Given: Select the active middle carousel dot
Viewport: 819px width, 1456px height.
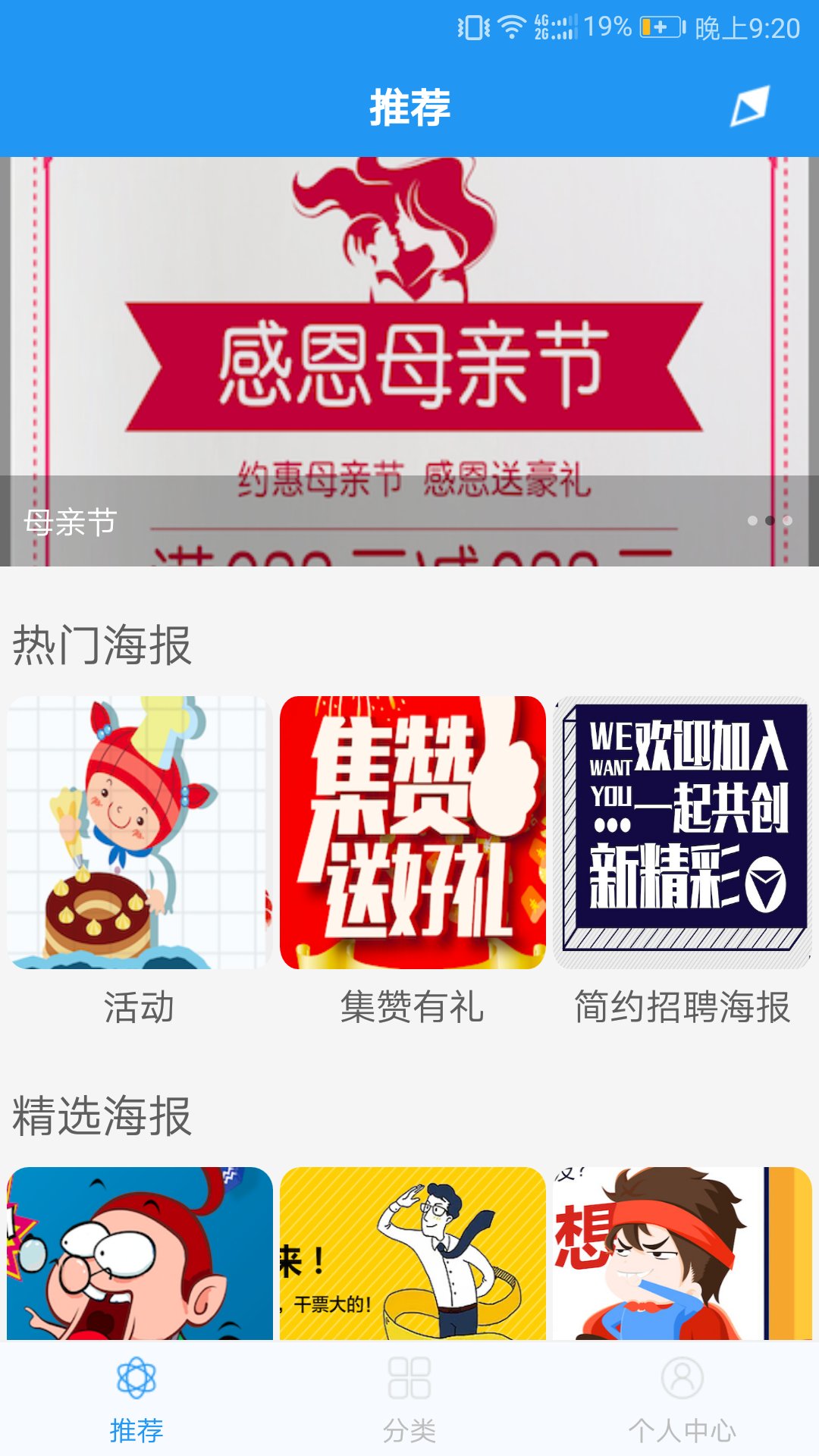Looking at the screenshot, I should click(768, 520).
